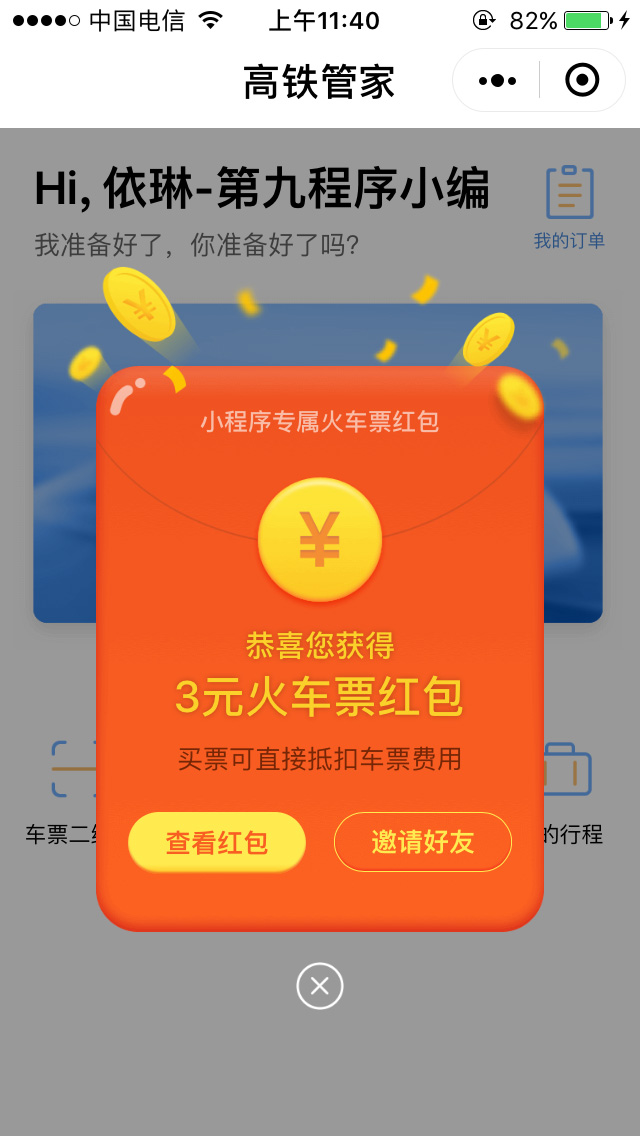Open 我的订单
Image resolution: width=640 pixels, height=1136 pixels.
coord(569,208)
